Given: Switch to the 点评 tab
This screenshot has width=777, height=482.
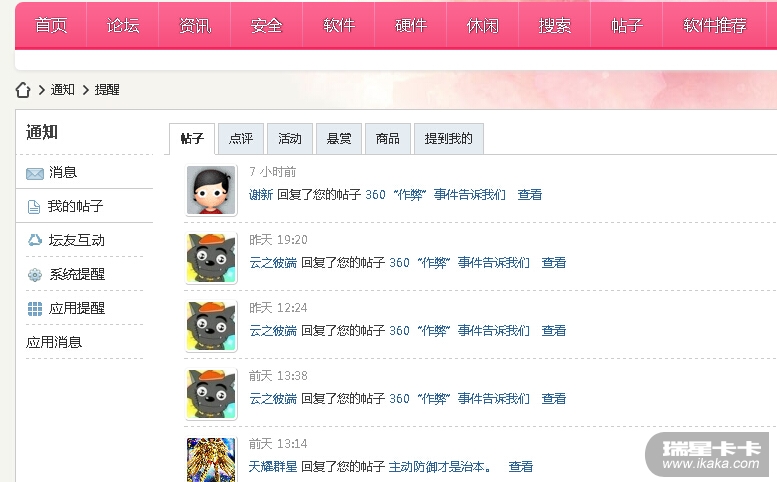Looking at the screenshot, I should [x=241, y=139].
